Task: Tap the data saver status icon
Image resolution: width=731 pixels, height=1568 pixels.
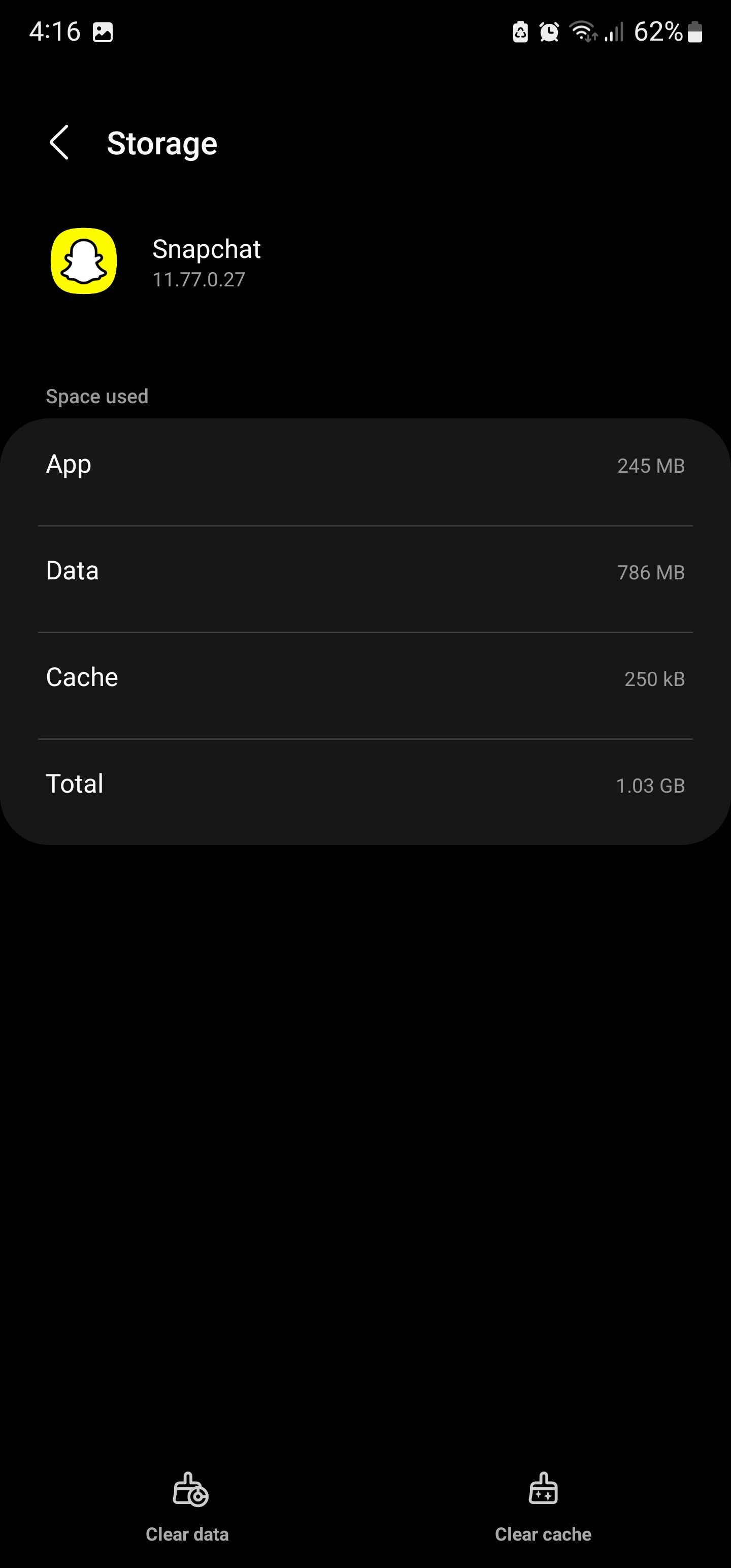Action: coord(519,34)
